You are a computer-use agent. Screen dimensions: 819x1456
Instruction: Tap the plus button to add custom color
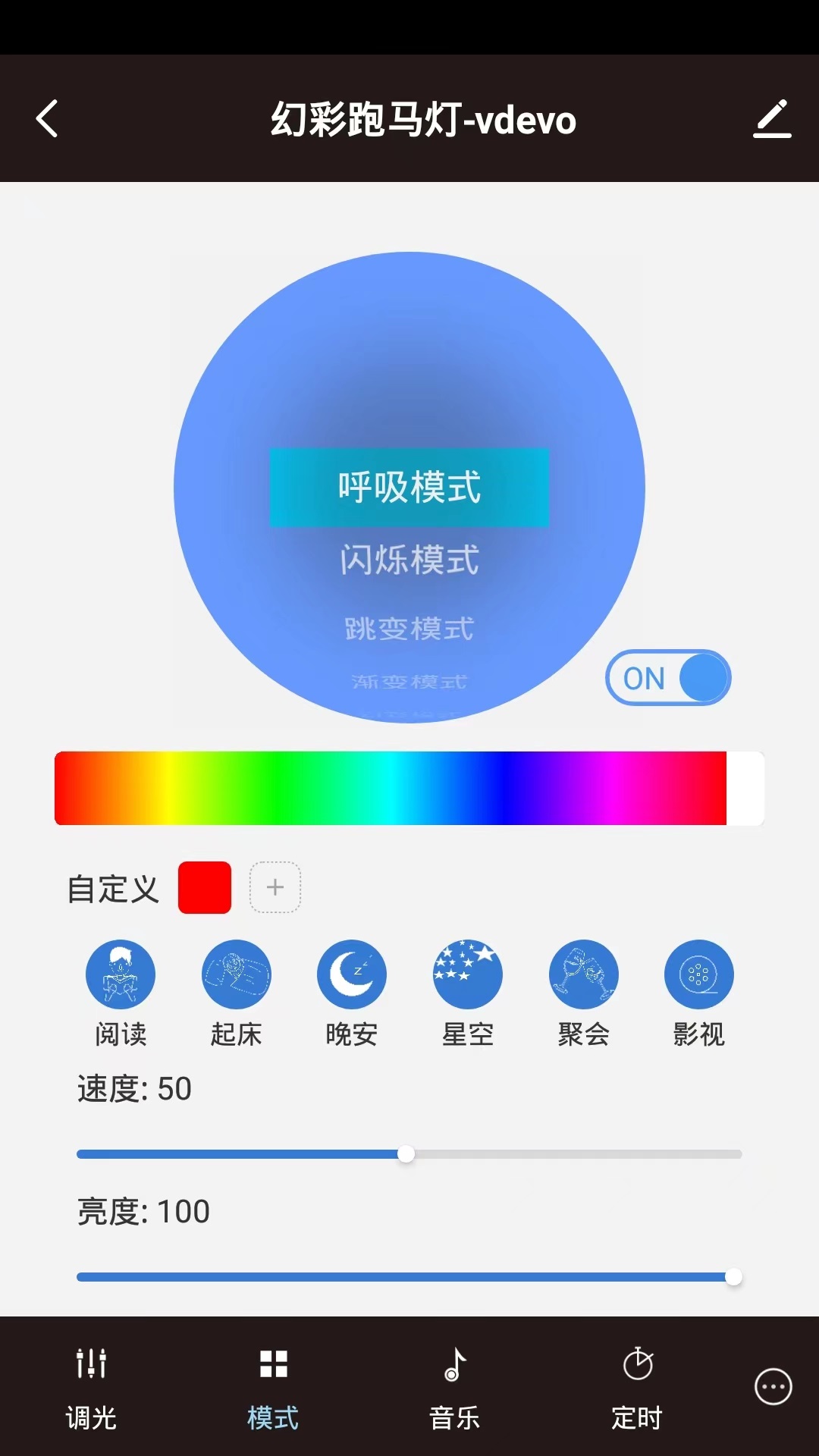(274, 886)
